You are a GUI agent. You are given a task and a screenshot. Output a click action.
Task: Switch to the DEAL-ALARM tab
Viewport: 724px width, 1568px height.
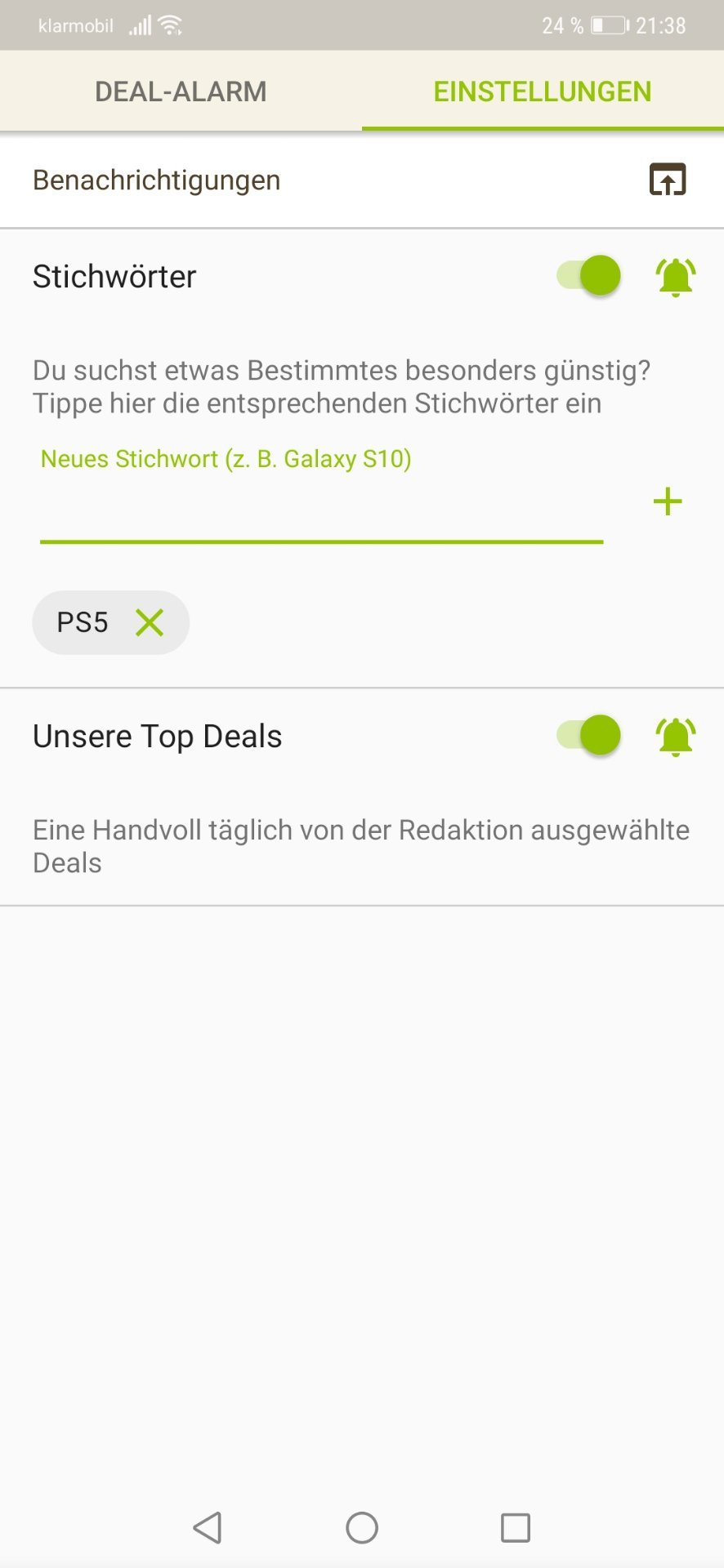181,91
